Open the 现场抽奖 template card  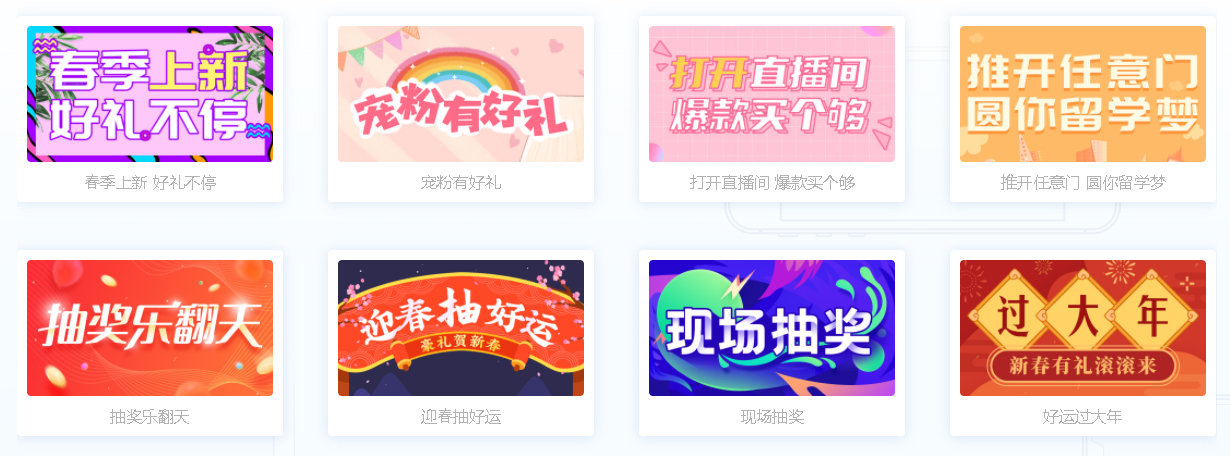(x=772, y=328)
